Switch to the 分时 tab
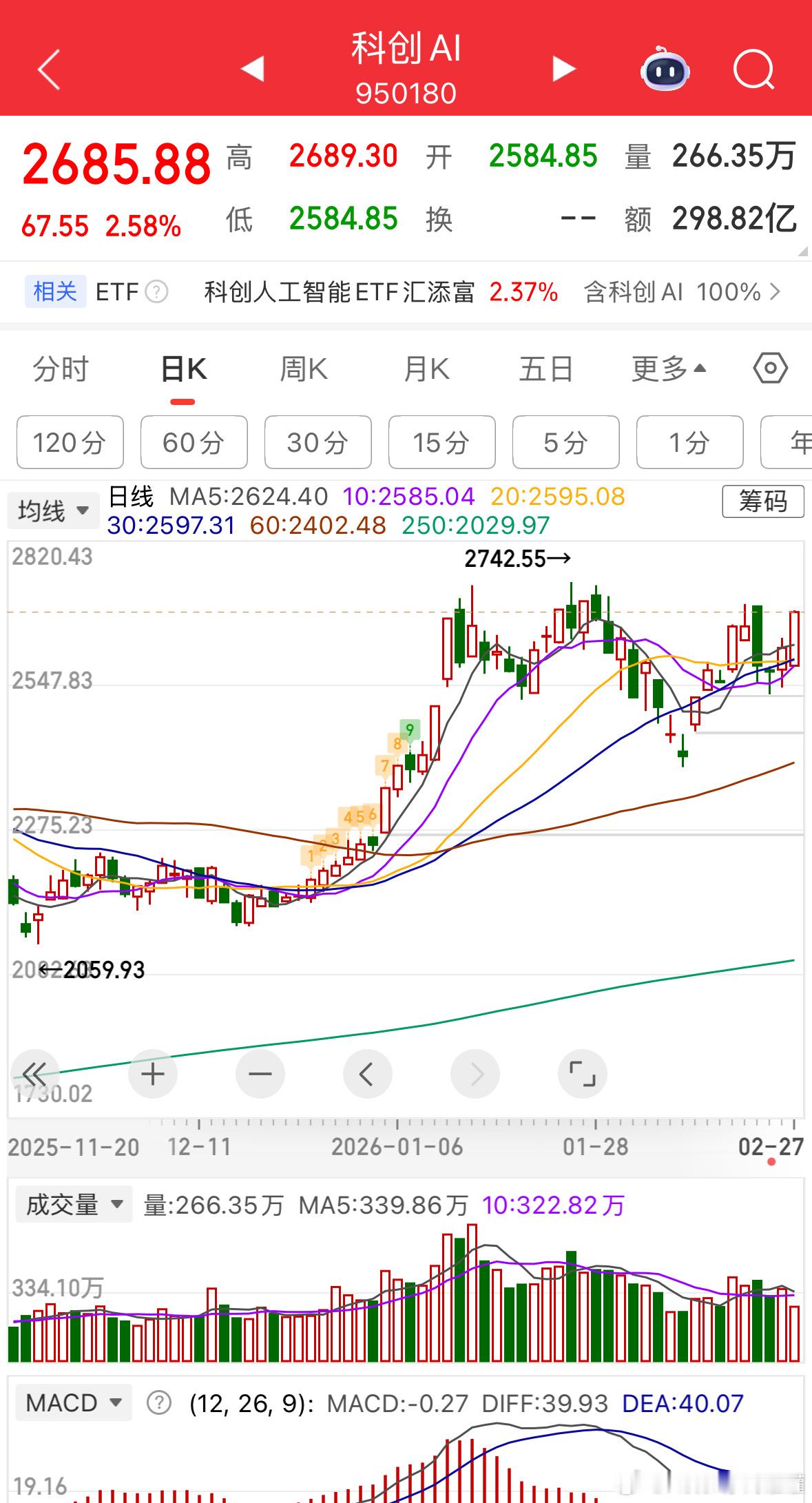Viewport: 812px width, 1503px height. pyautogui.click(x=61, y=369)
